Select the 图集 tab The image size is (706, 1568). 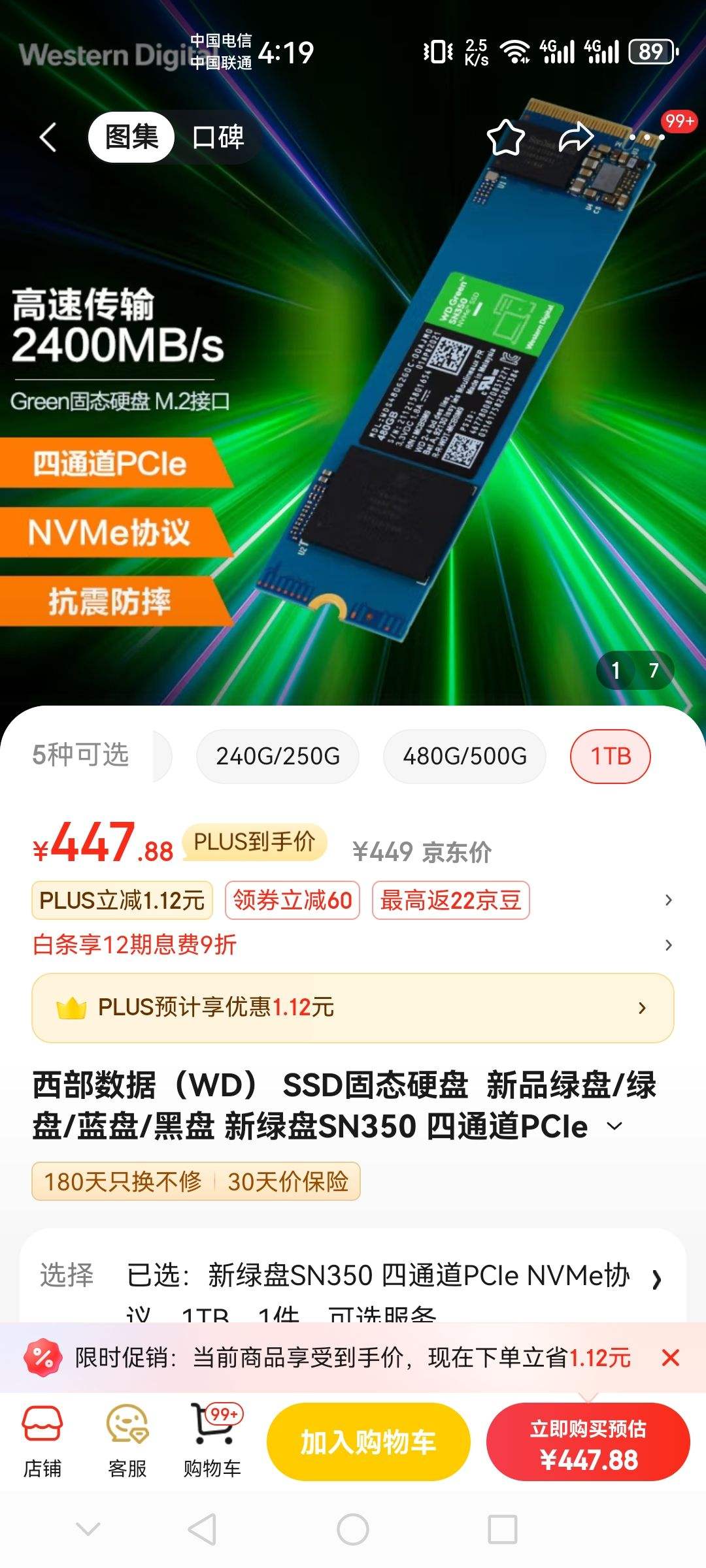[131, 137]
